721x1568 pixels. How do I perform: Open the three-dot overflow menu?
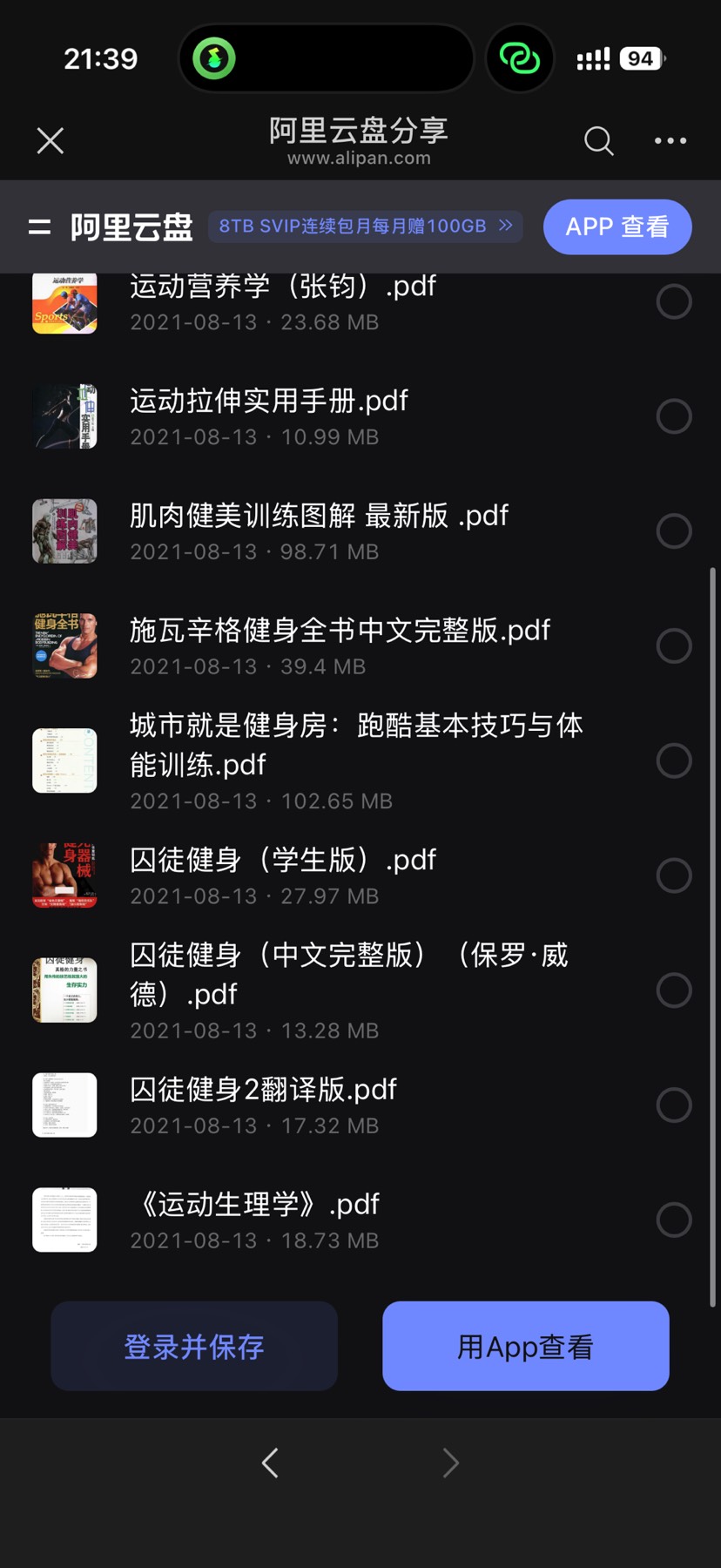pos(670,140)
